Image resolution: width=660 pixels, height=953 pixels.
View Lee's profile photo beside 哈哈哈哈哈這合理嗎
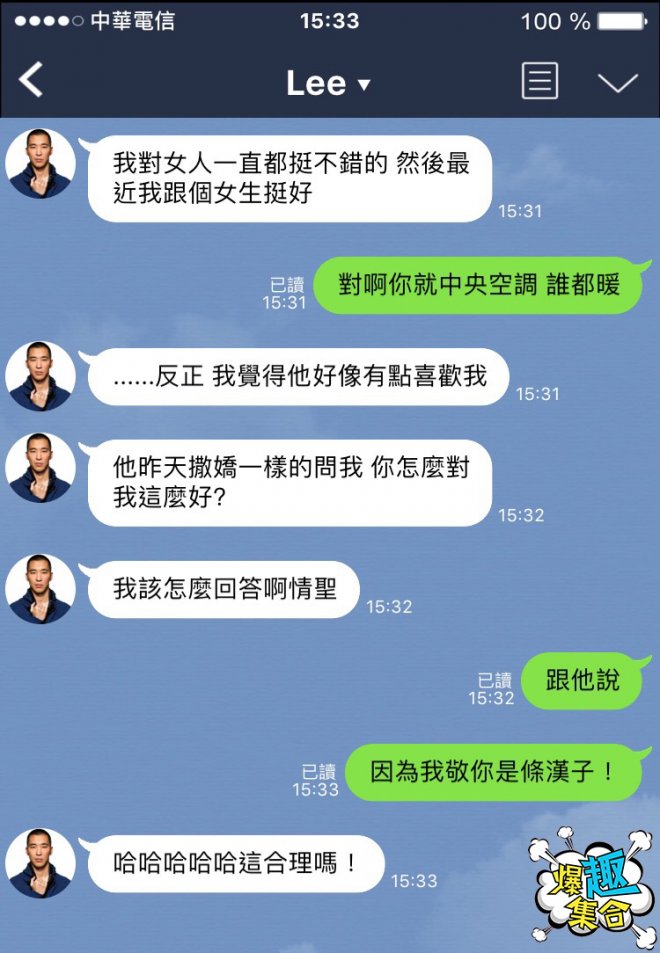[41, 862]
